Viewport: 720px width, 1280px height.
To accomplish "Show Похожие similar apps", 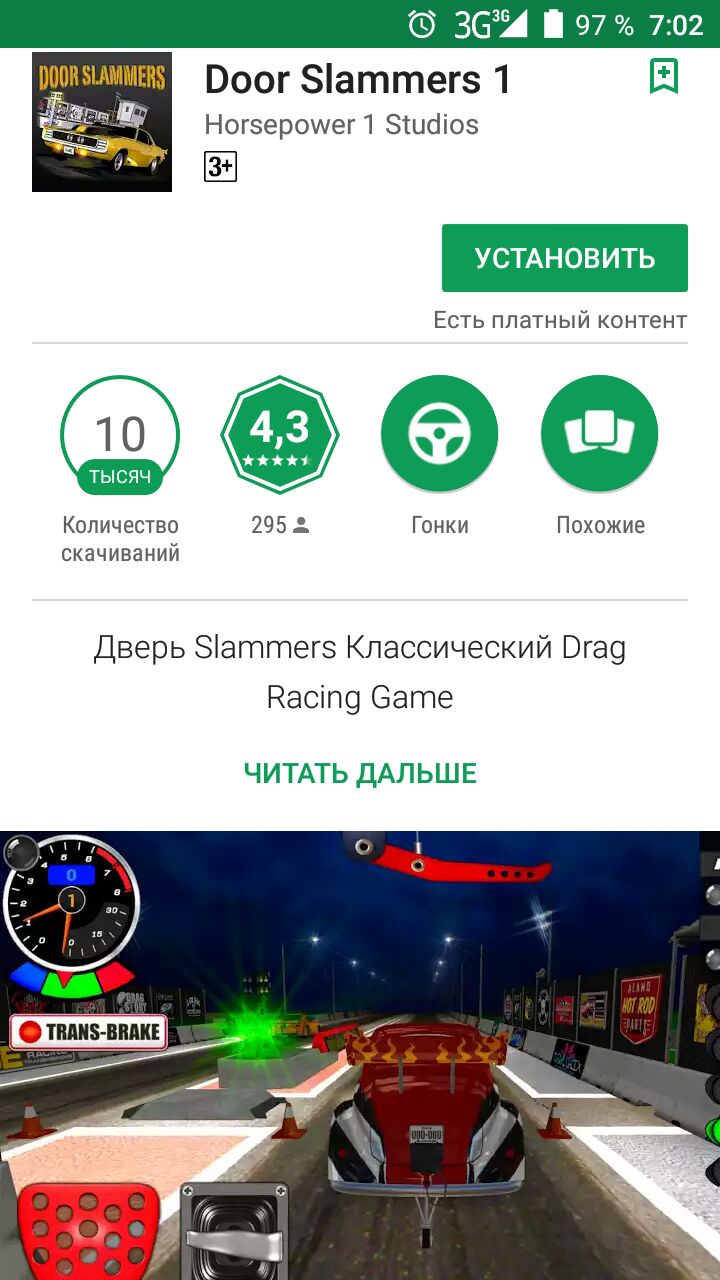I will point(600,435).
